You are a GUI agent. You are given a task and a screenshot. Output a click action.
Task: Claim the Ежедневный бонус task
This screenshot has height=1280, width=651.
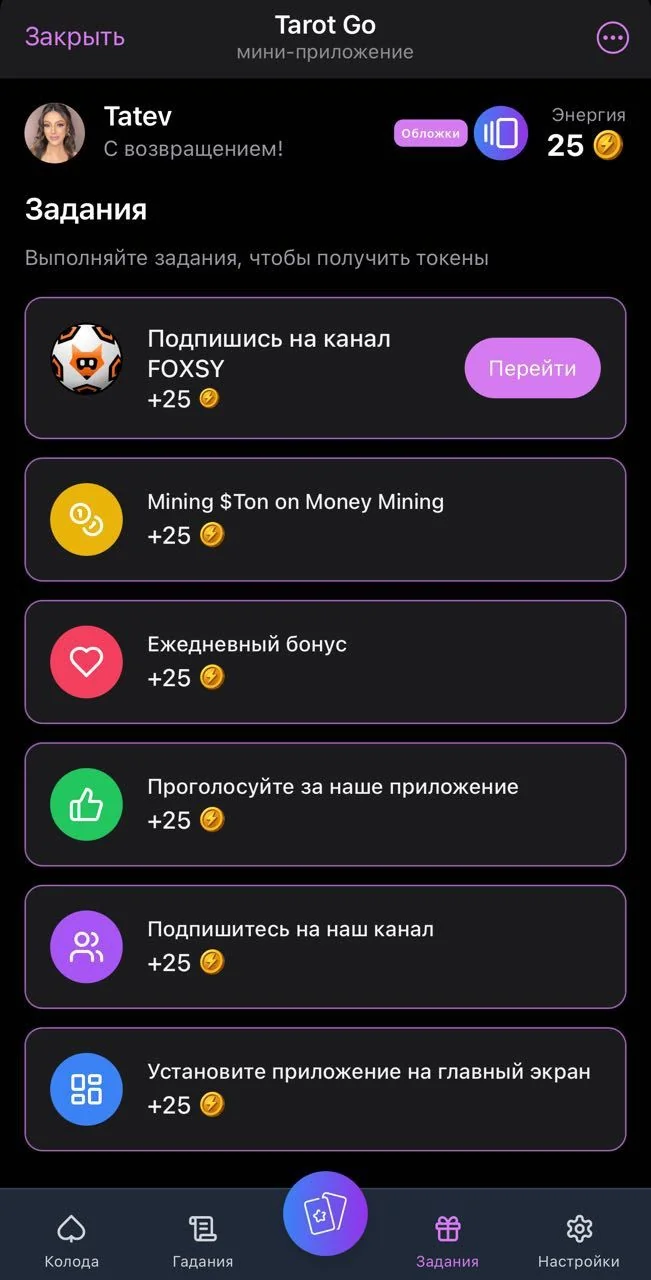click(325, 662)
